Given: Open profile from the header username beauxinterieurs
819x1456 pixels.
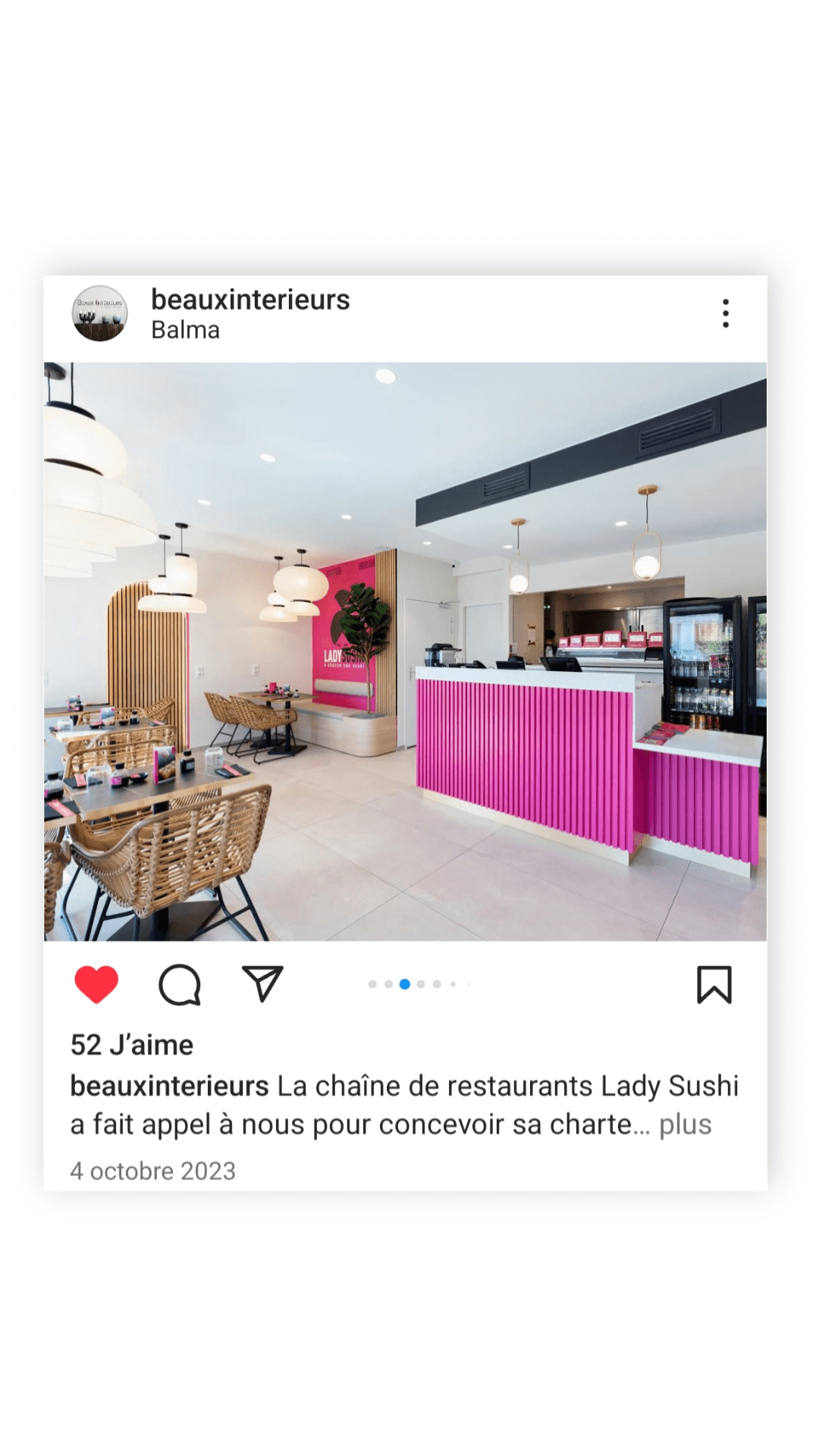Looking at the screenshot, I should (250, 300).
